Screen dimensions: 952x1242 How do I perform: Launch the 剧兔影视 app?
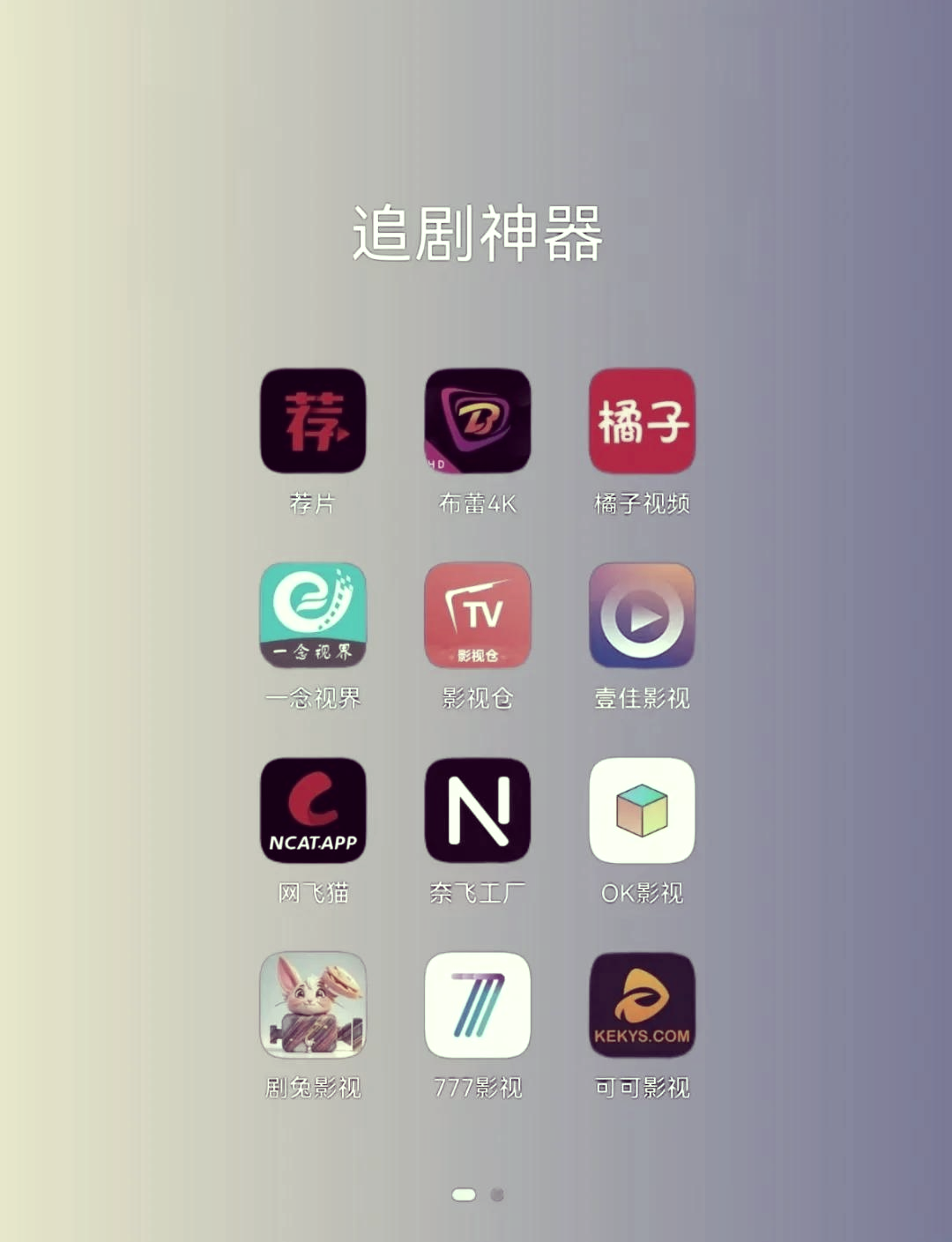click(313, 1005)
